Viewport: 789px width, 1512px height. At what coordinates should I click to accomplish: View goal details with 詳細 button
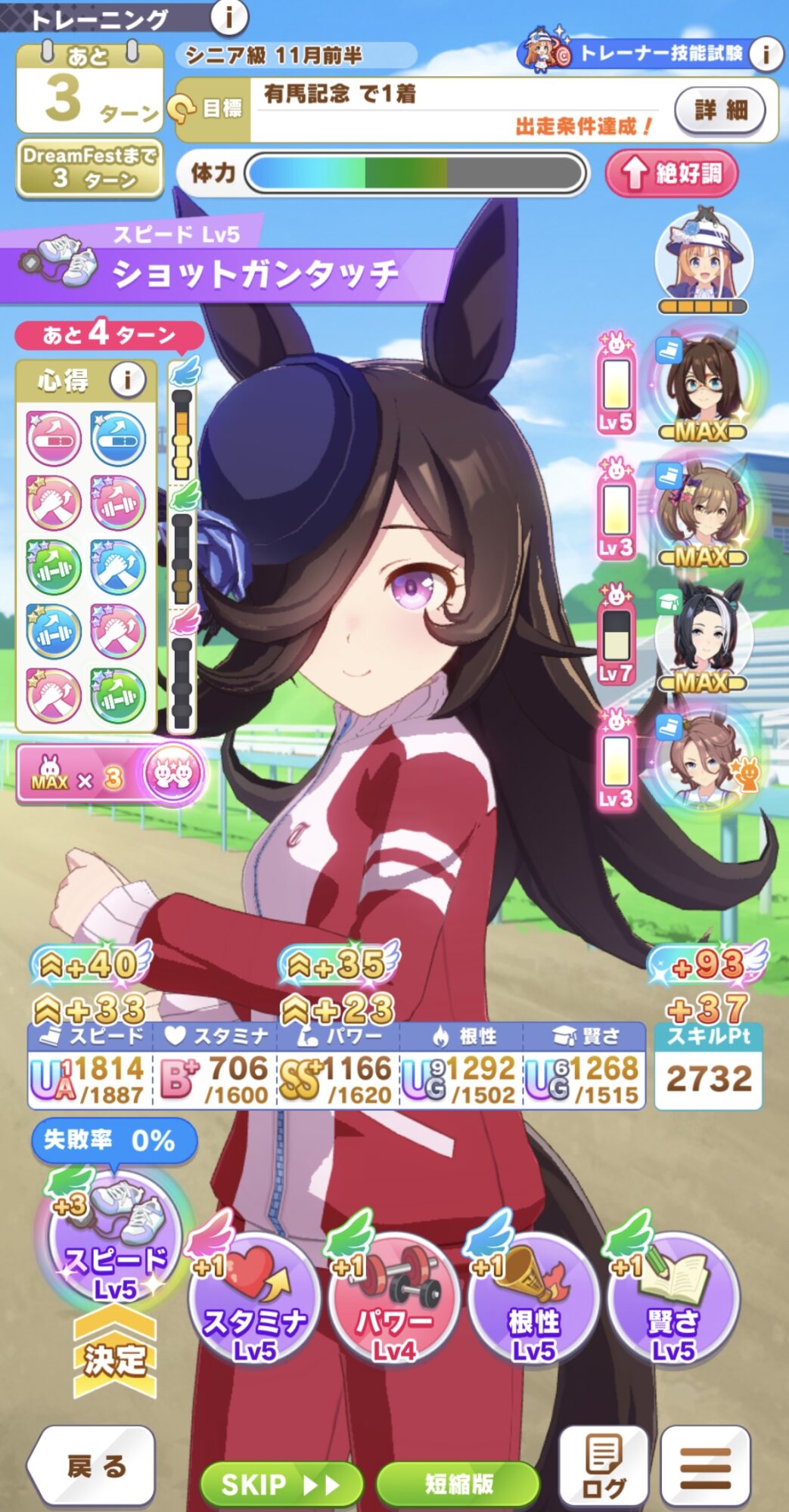pyautogui.click(x=719, y=110)
